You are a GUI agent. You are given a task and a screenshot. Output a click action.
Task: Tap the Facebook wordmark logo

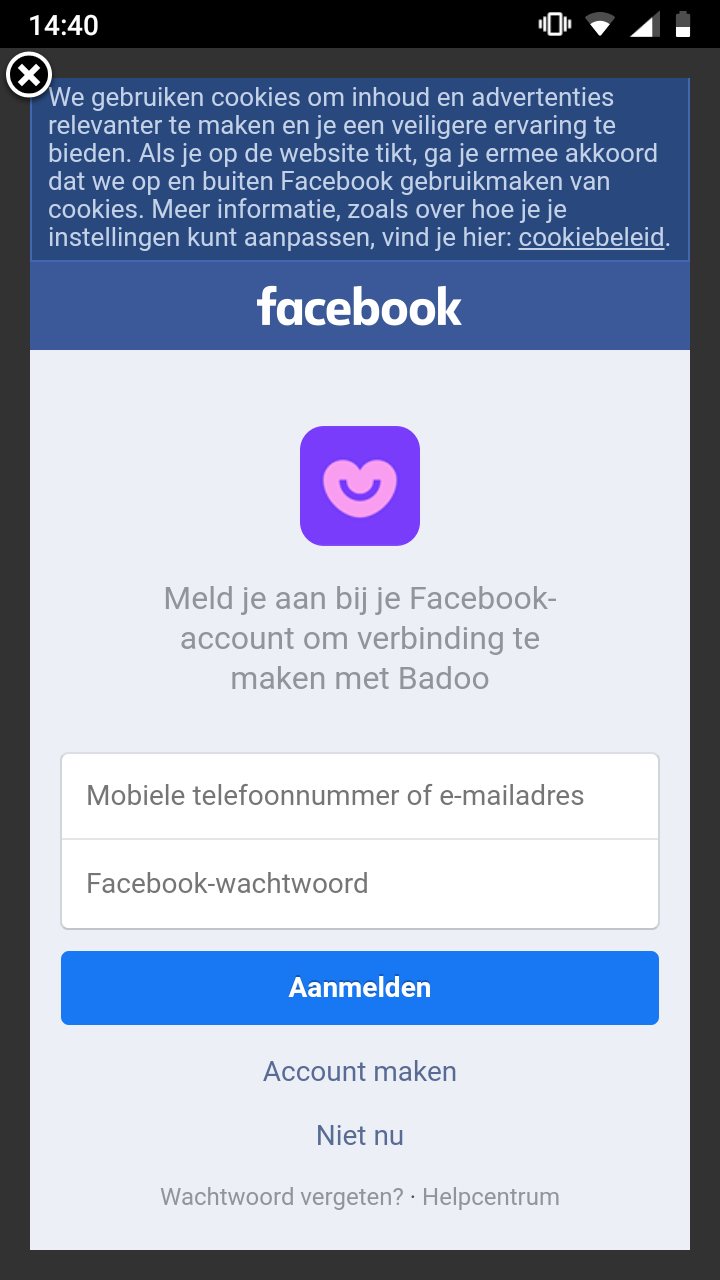point(360,305)
